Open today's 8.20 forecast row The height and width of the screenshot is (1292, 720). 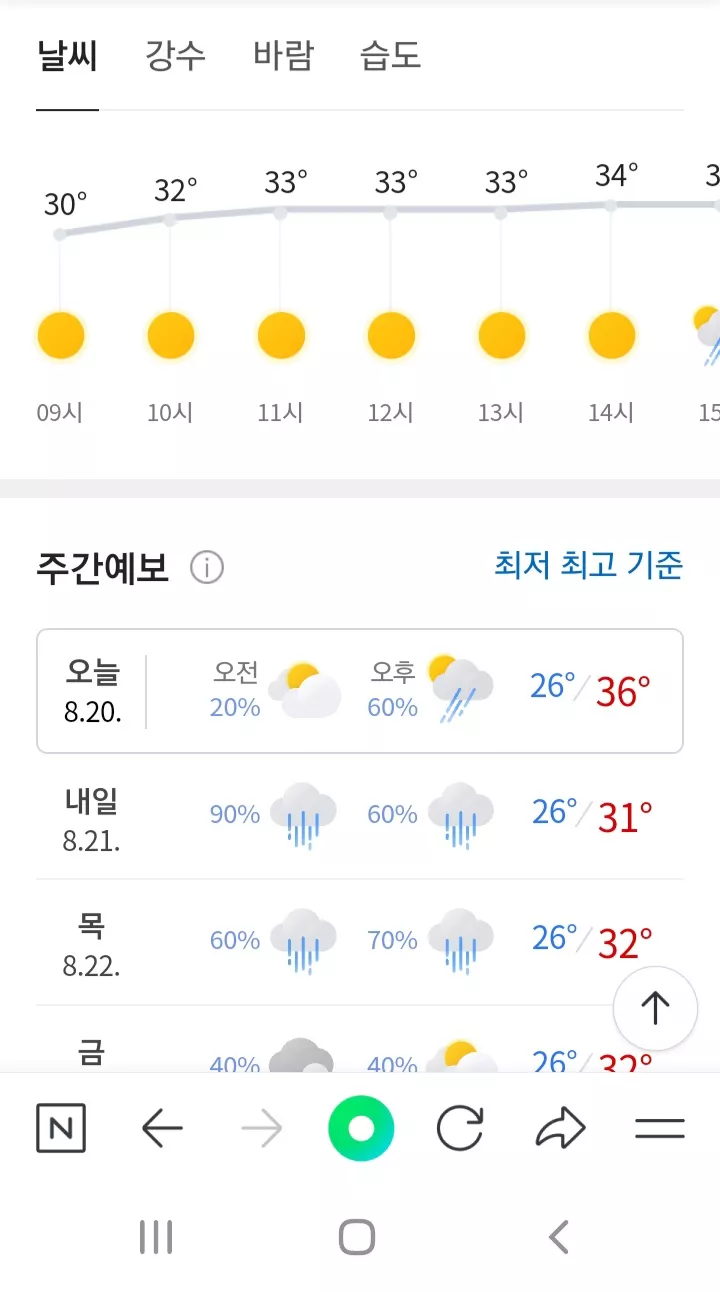coord(359,691)
